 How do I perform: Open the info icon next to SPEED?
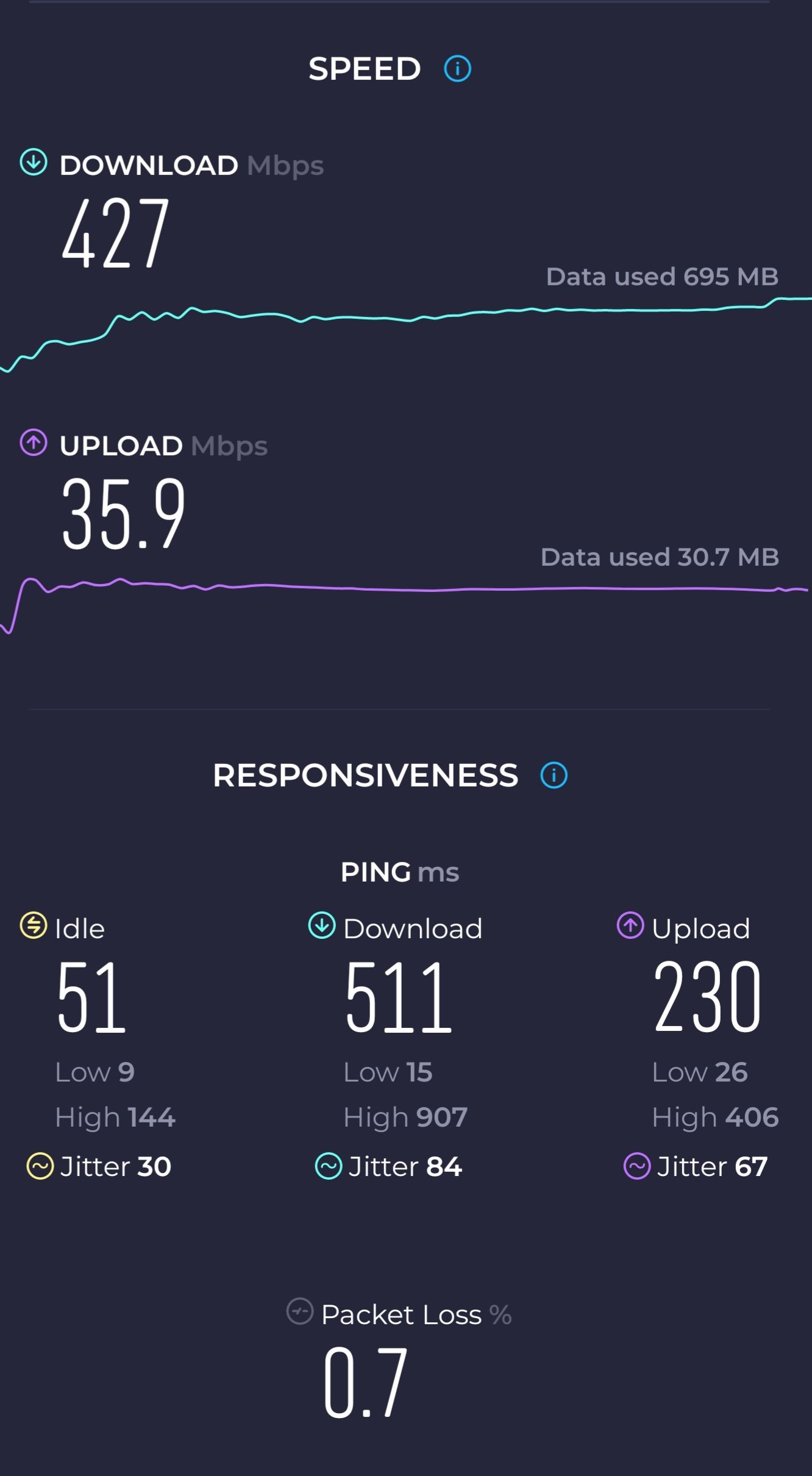(x=457, y=69)
